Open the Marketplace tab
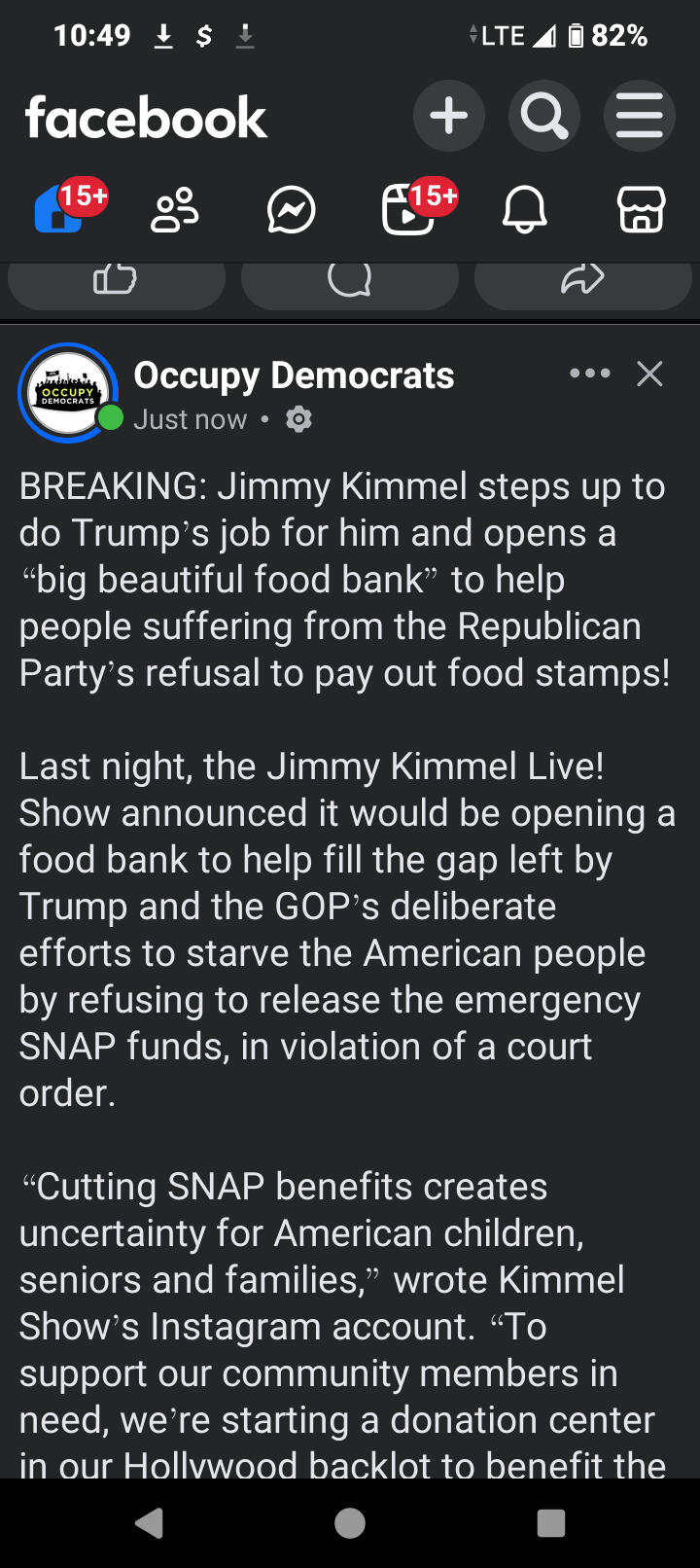700x1568 pixels. point(641,209)
